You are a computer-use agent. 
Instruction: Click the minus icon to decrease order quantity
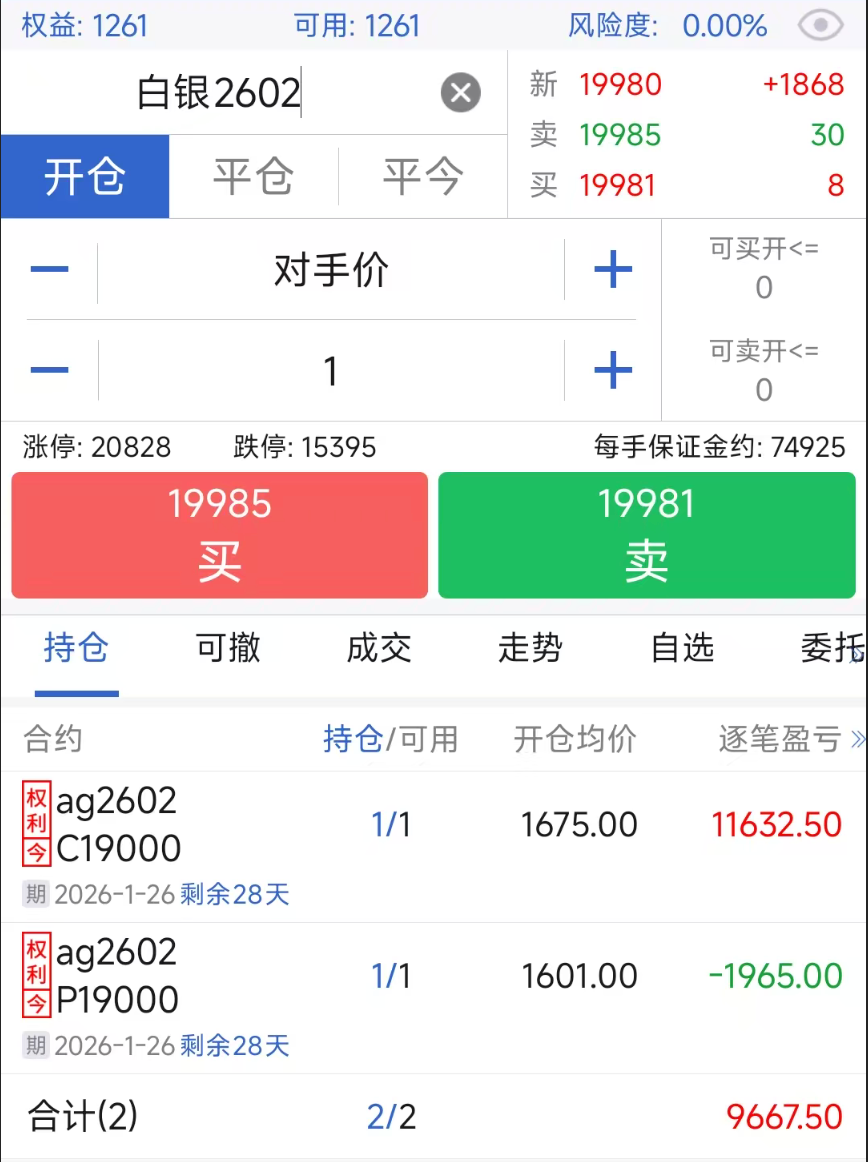[x=49, y=370]
